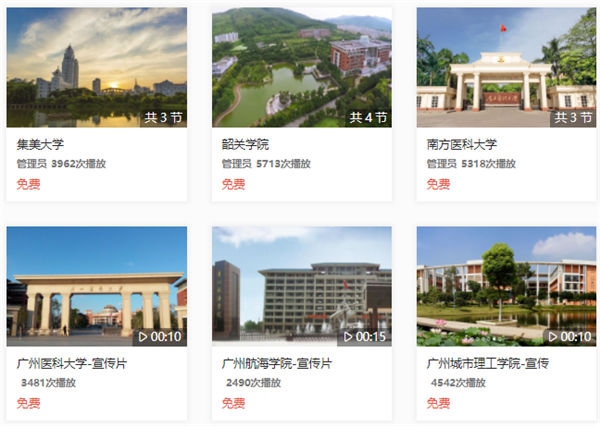Open the 集美大学 course card
The width and height of the screenshot is (600, 426).
(96, 68)
